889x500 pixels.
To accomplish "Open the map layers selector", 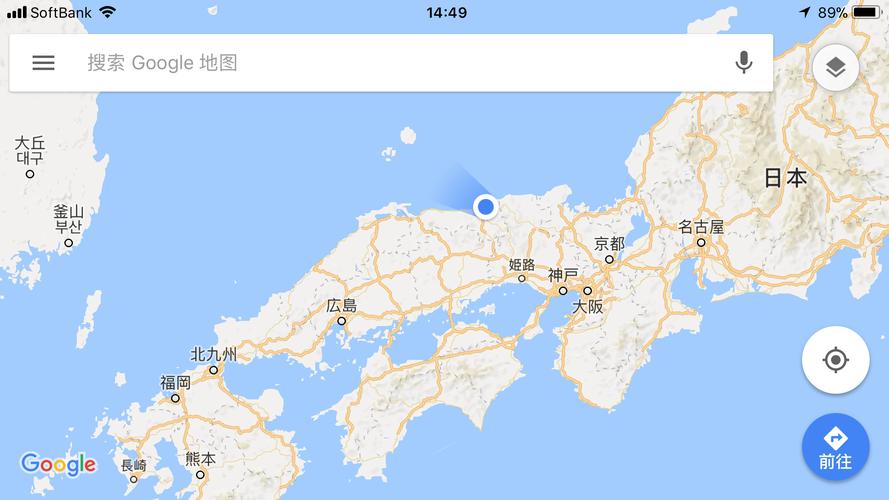I will click(x=835, y=67).
